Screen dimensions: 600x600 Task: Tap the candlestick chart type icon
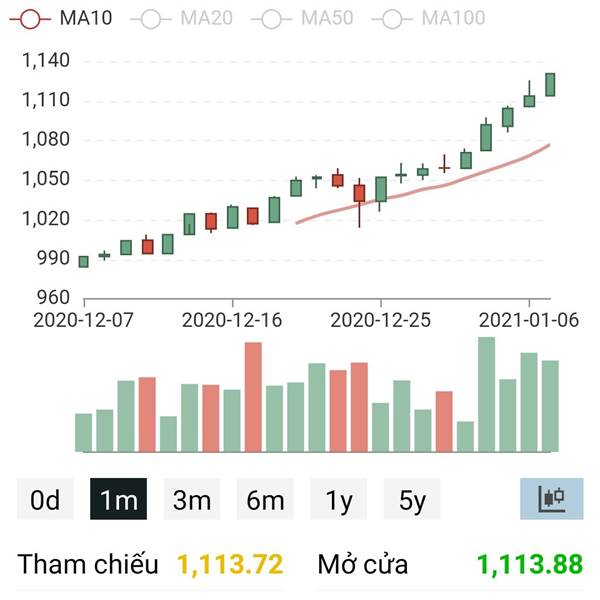click(551, 498)
